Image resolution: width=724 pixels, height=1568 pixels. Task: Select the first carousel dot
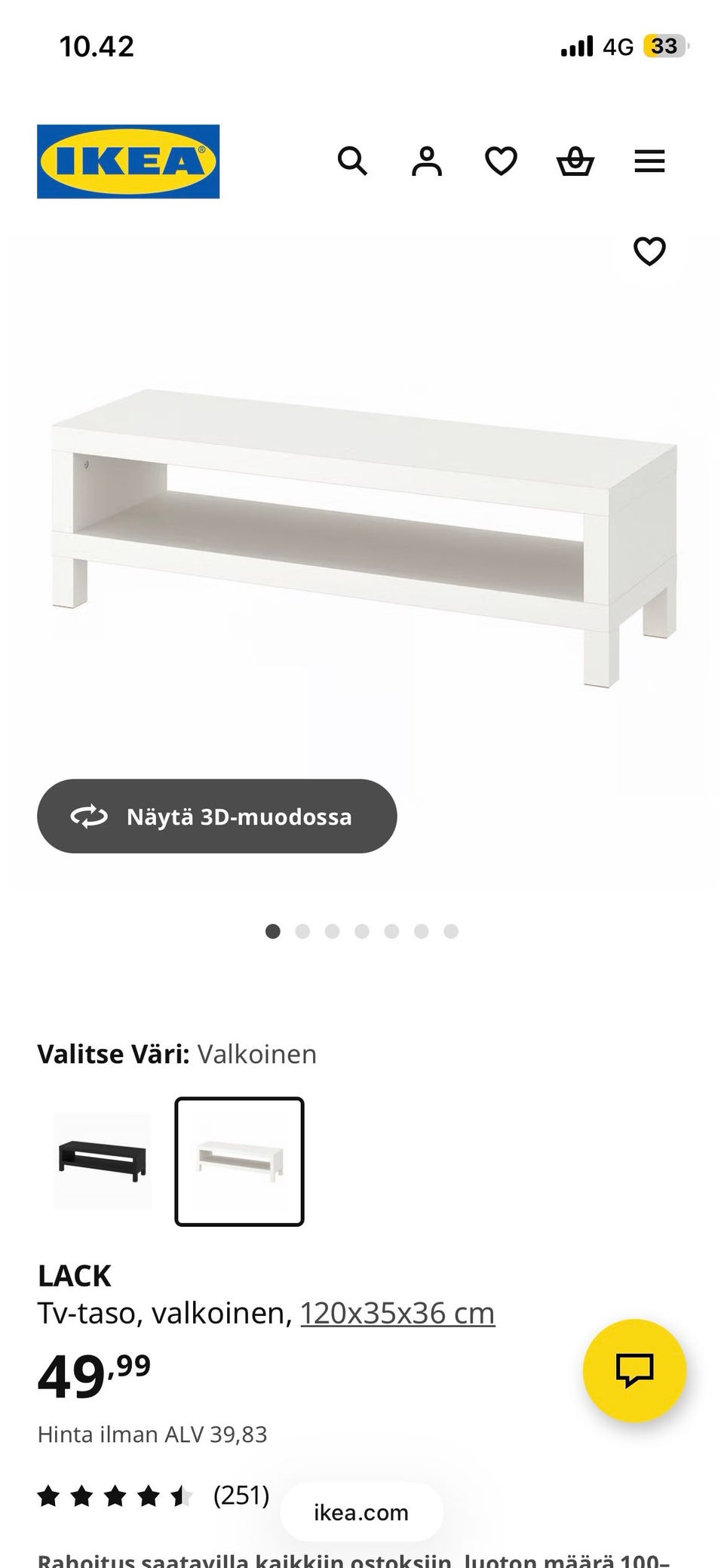point(274,931)
